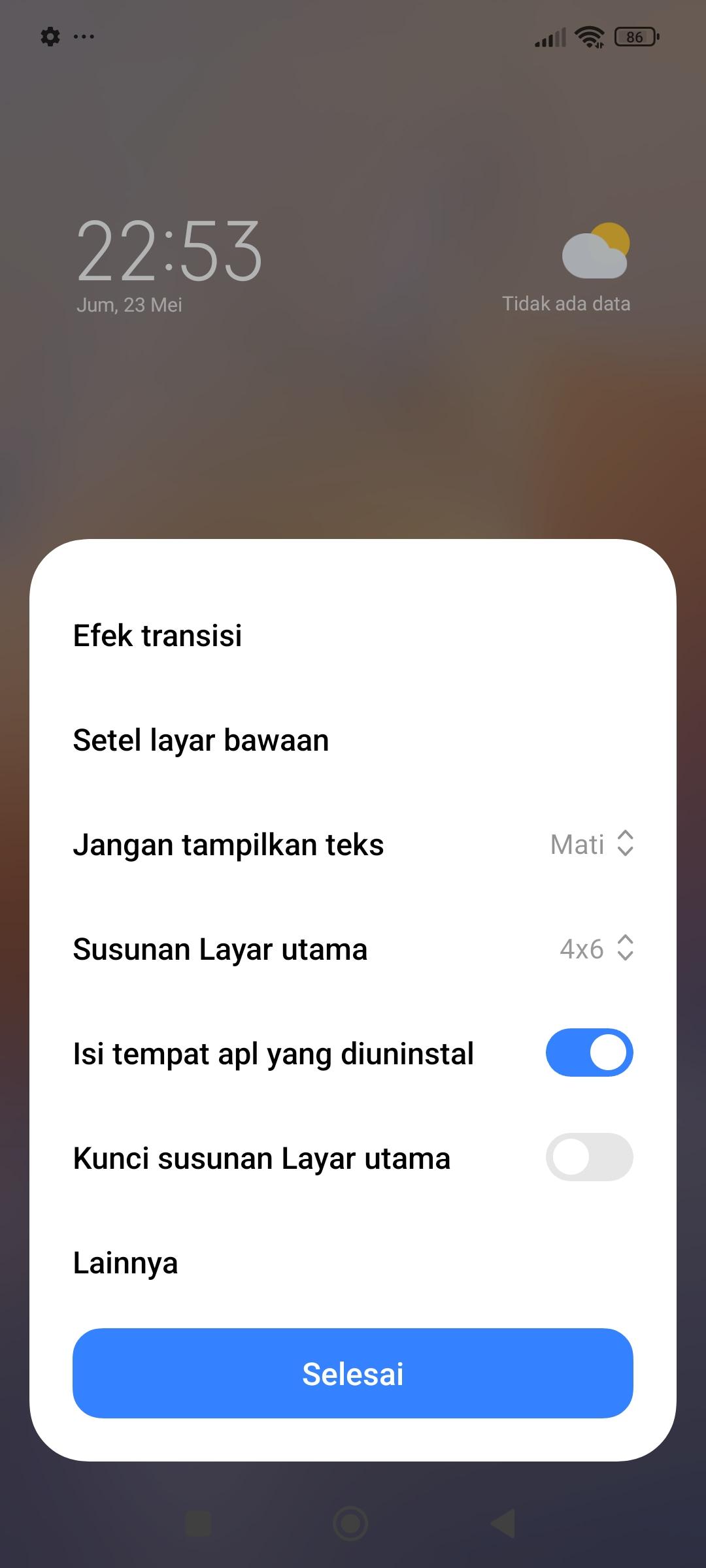Tap the system home button
Screen dimensions: 706x1568
pos(350,1523)
